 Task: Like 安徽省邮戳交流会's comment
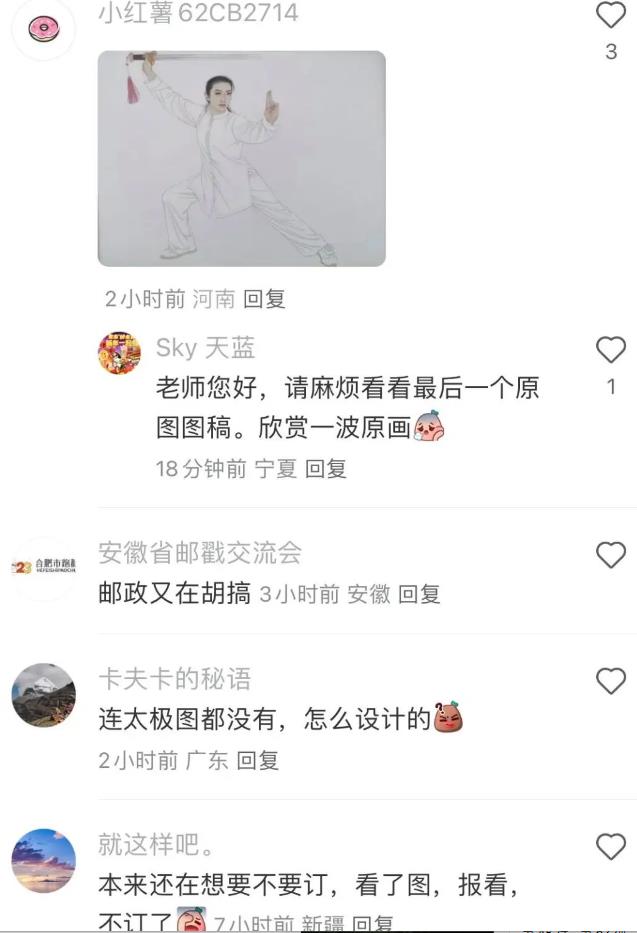[610, 555]
